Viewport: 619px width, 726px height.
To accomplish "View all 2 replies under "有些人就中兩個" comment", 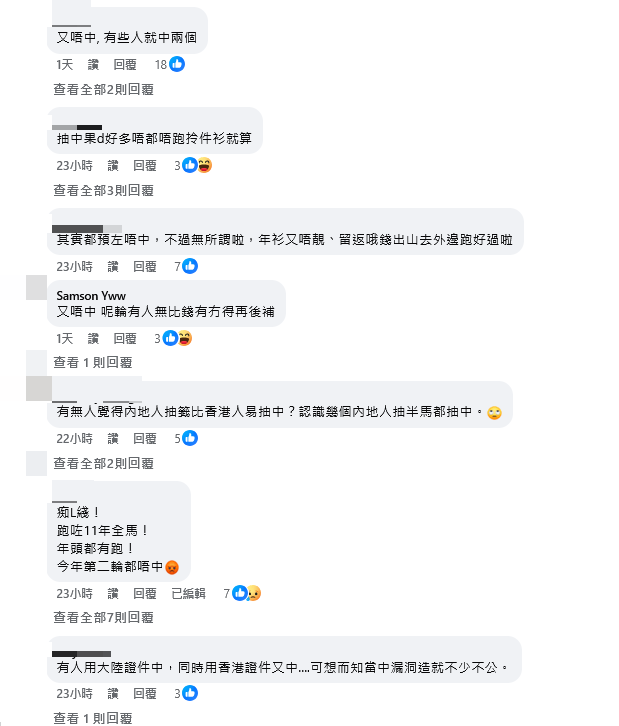I will [103, 89].
